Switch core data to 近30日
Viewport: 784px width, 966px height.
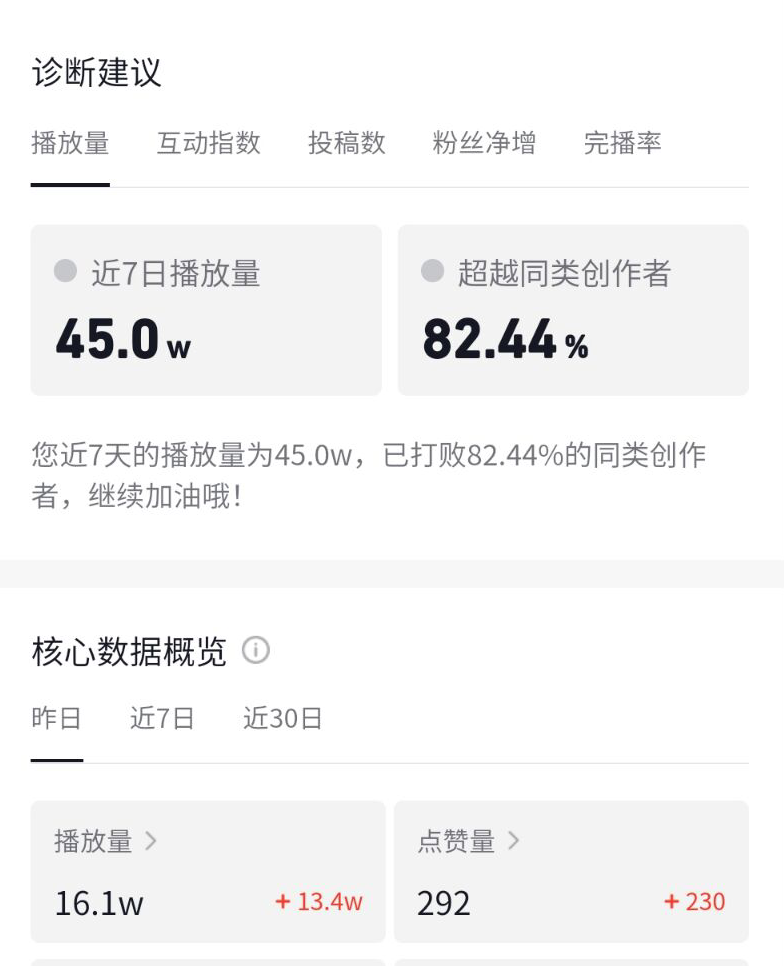pyautogui.click(x=283, y=718)
